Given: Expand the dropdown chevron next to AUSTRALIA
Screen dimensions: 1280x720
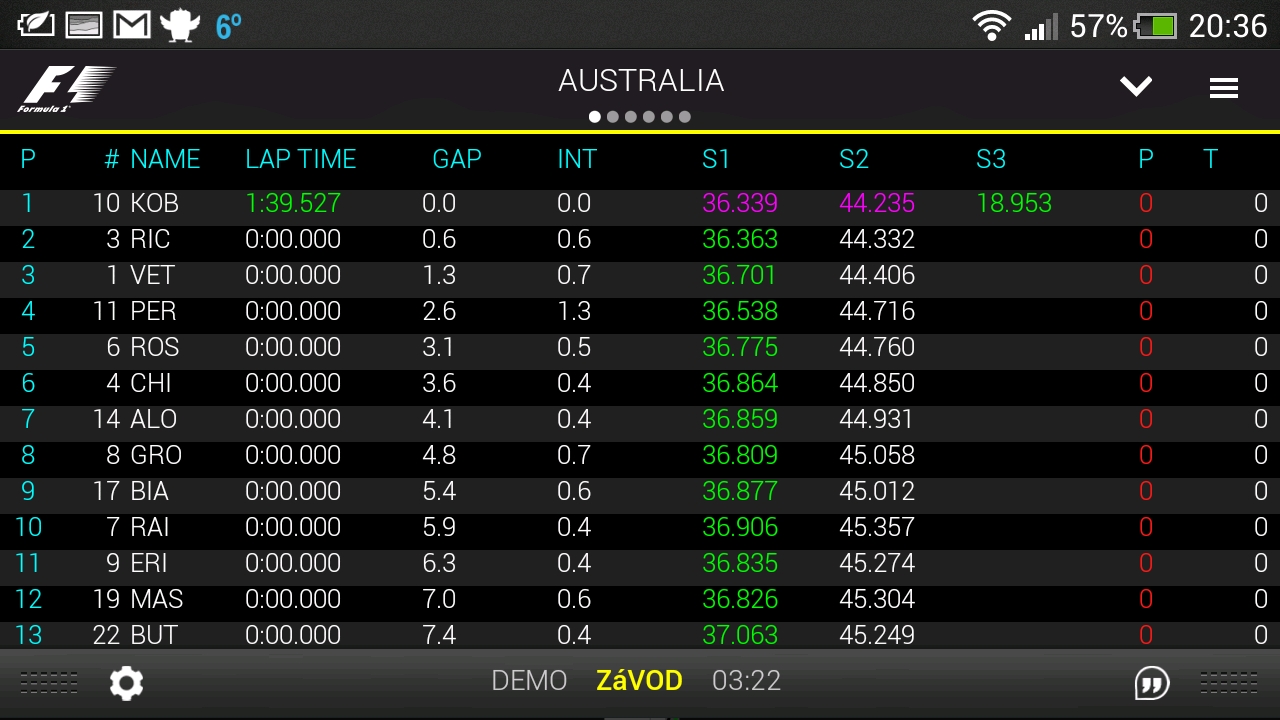Looking at the screenshot, I should 1136,87.
